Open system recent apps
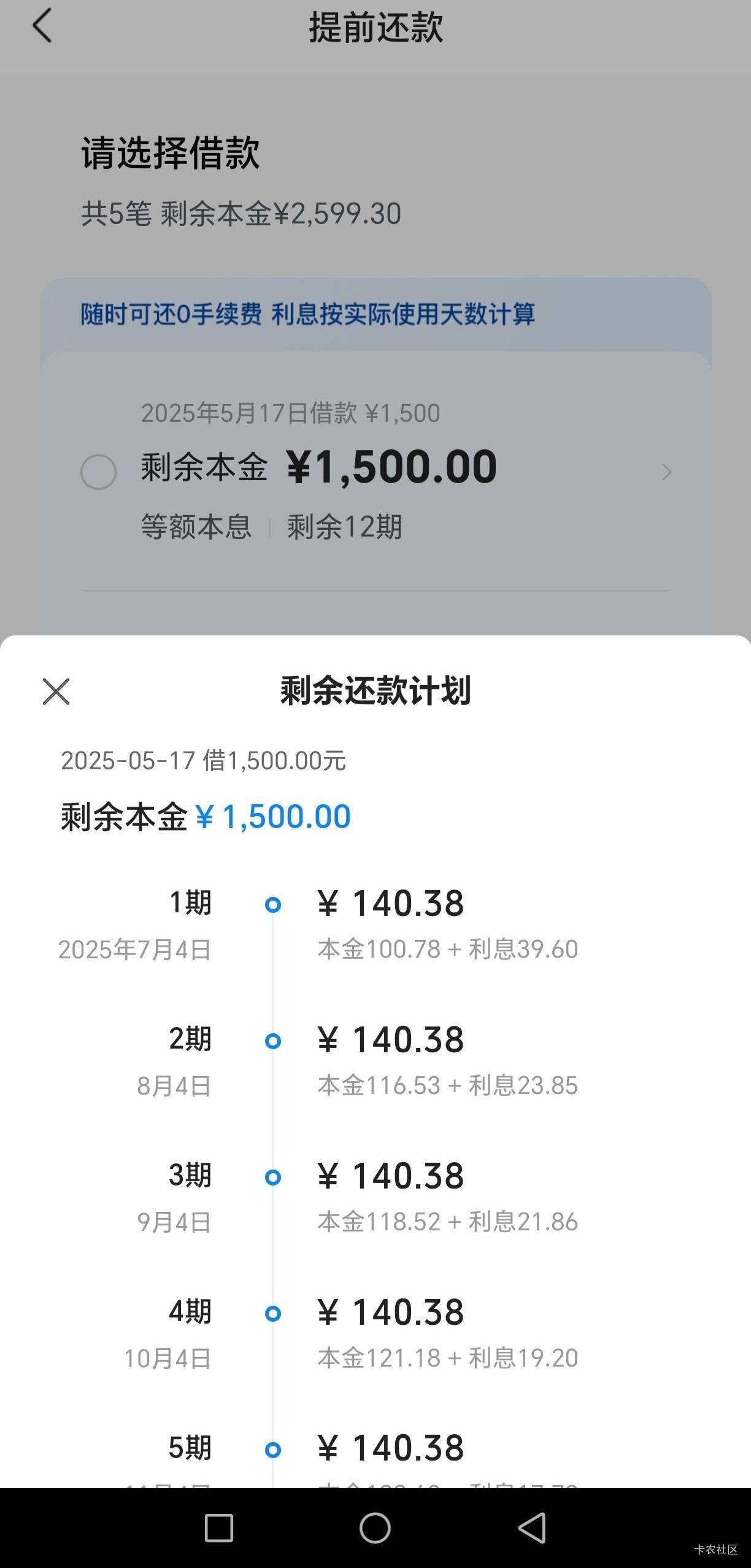 click(x=218, y=1528)
